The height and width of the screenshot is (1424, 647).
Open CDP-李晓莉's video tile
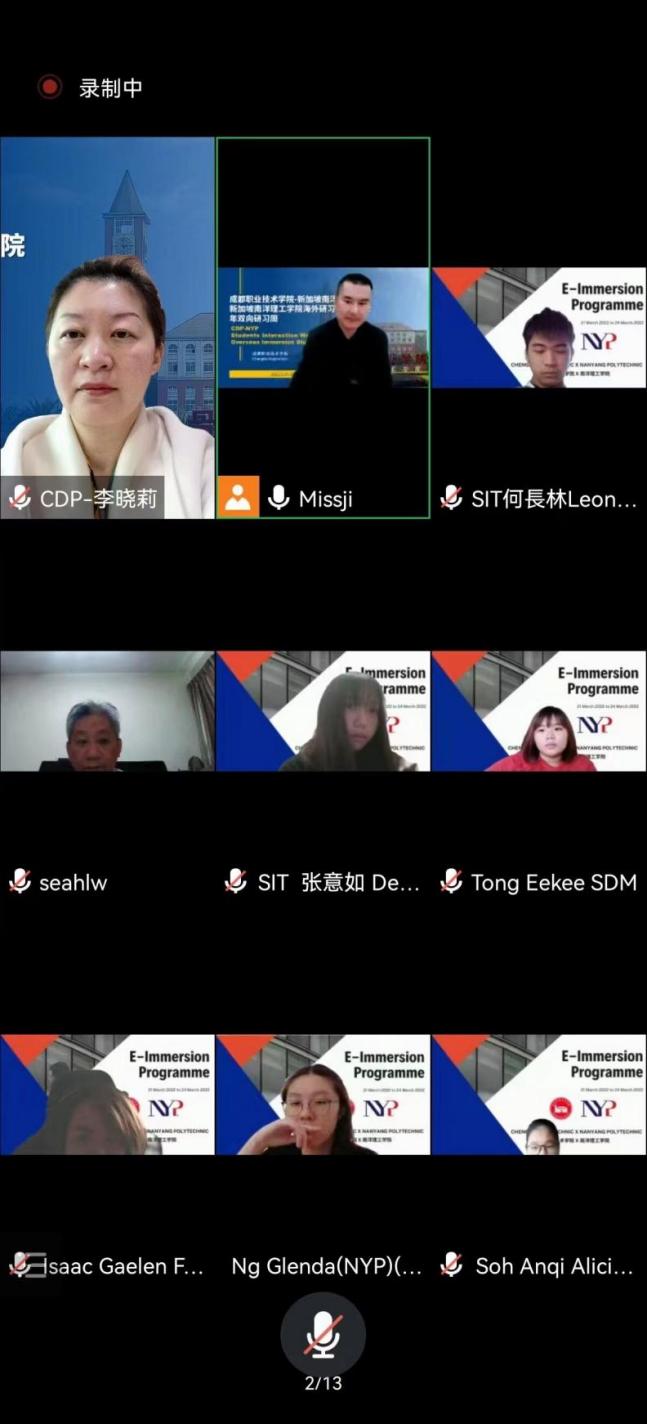107,328
